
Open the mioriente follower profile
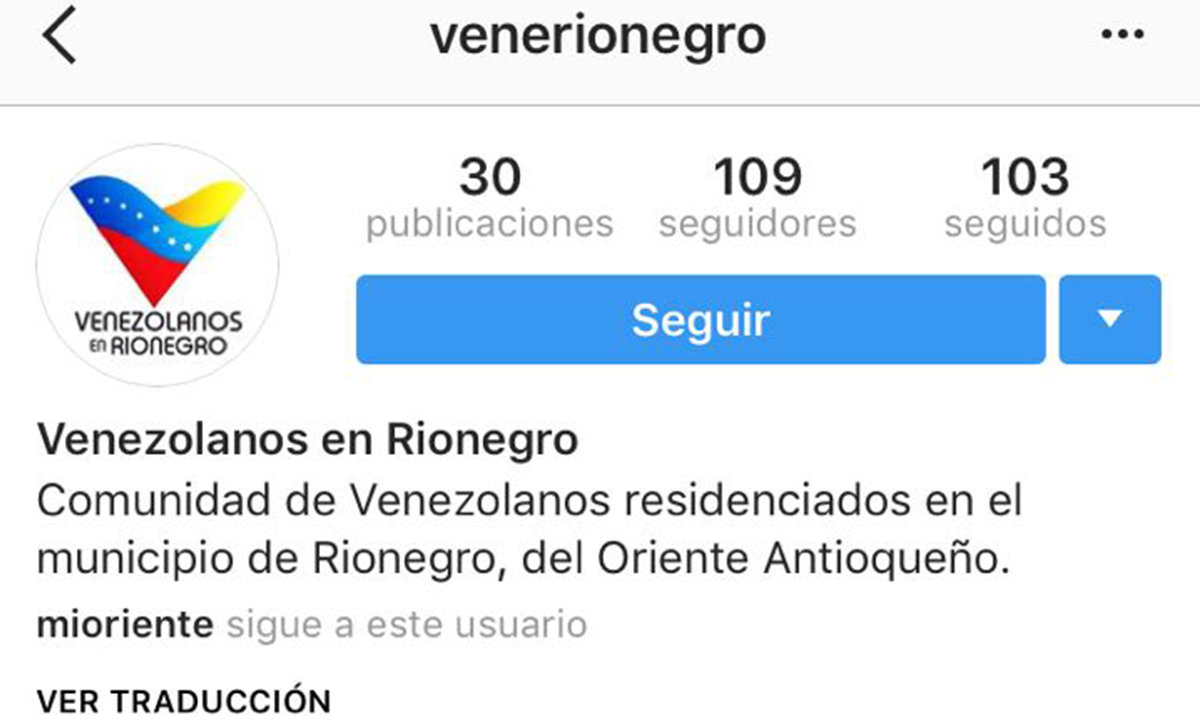coord(124,626)
